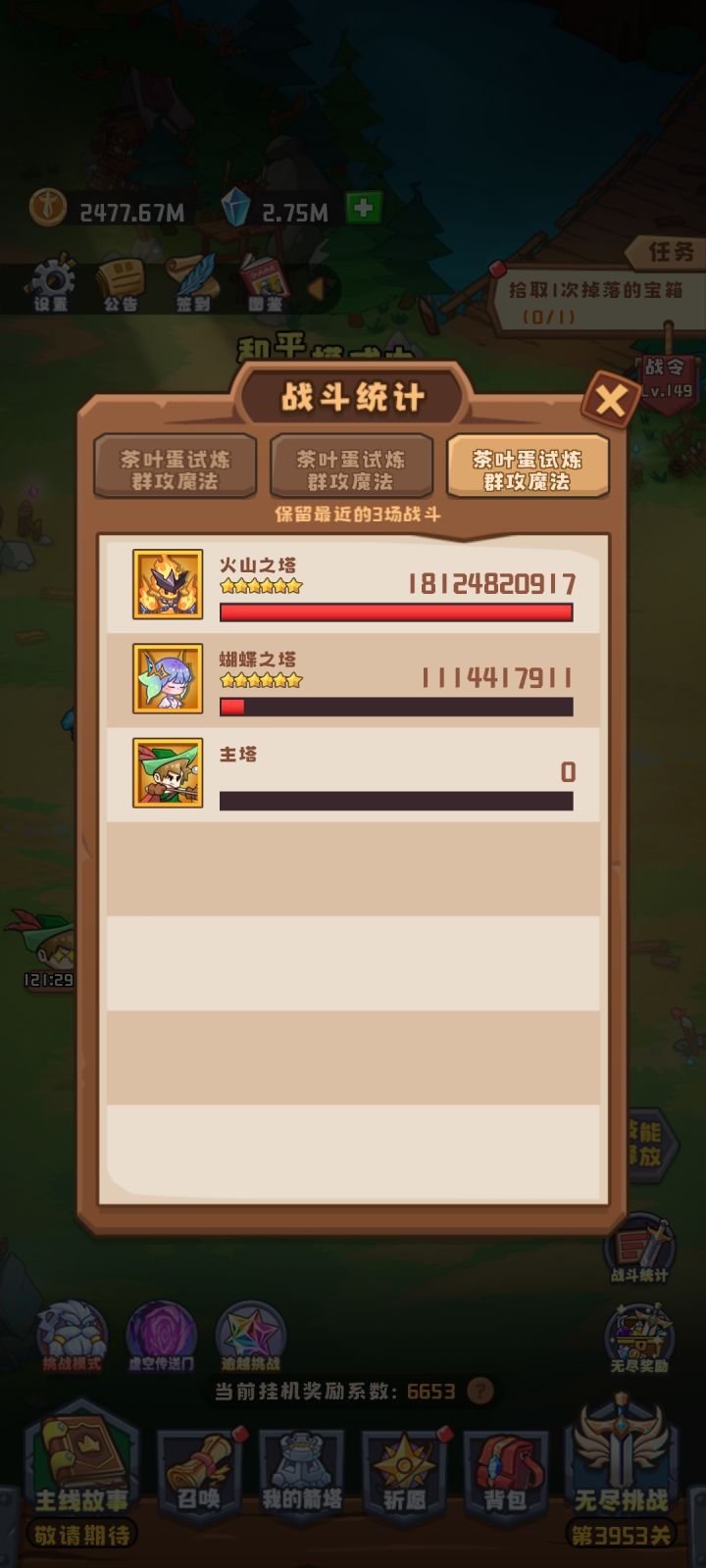
Task: Select the active third 茶叶蛋试炼 tab
Action: [x=528, y=468]
